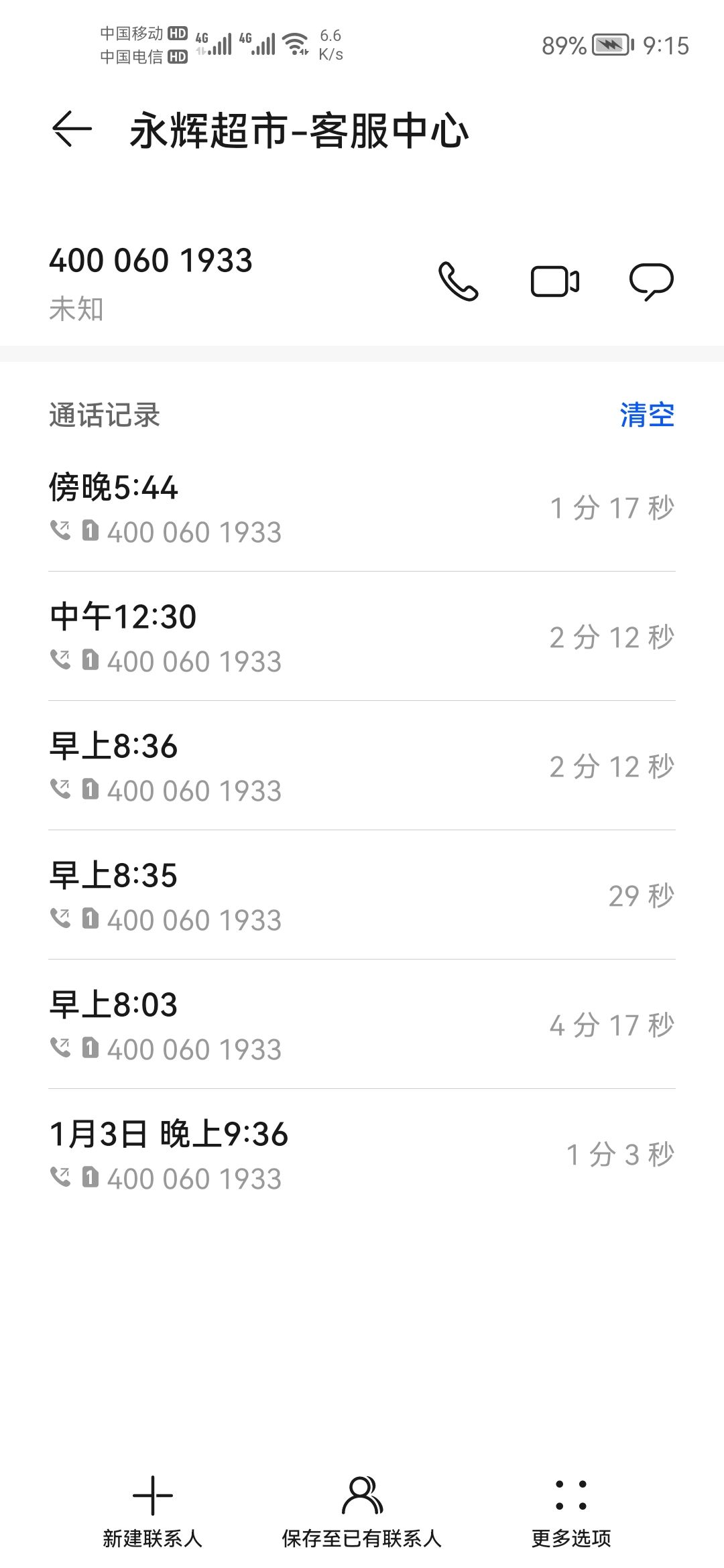Open the 早上8:03 call record
The height and width of the screenshot is (1568, 724).
click(362, 1025)
